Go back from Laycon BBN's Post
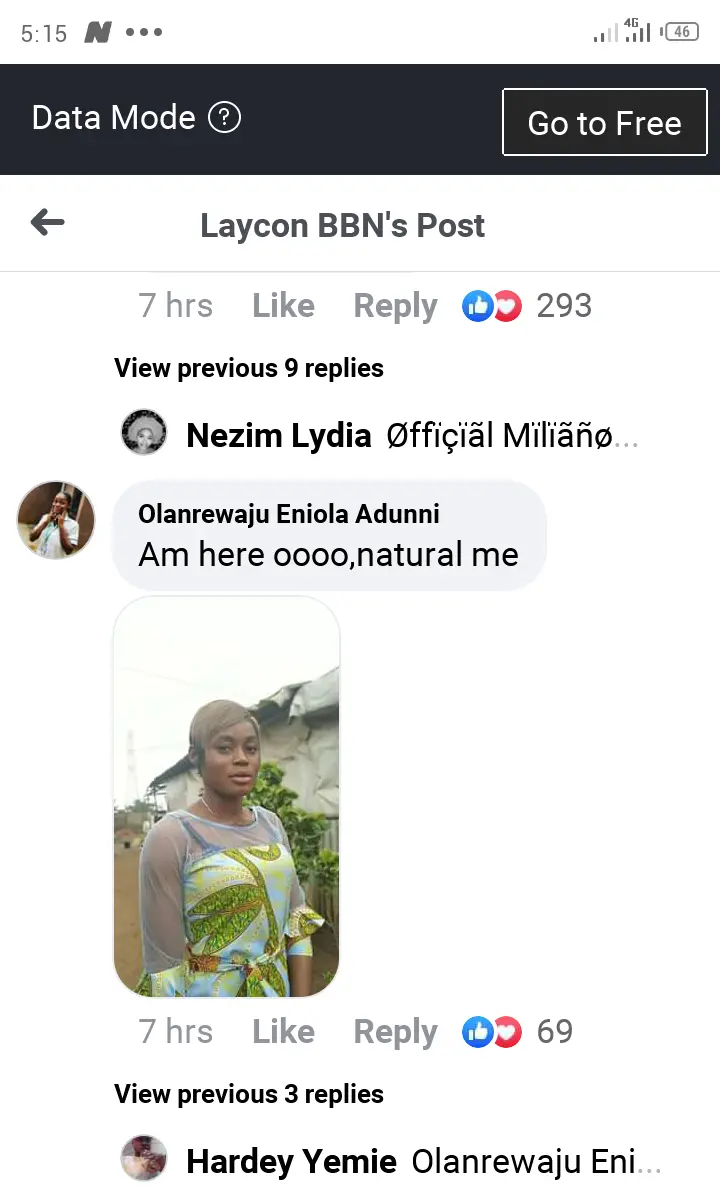Screen dimensions: 720x1199 [x=47, y=223]
